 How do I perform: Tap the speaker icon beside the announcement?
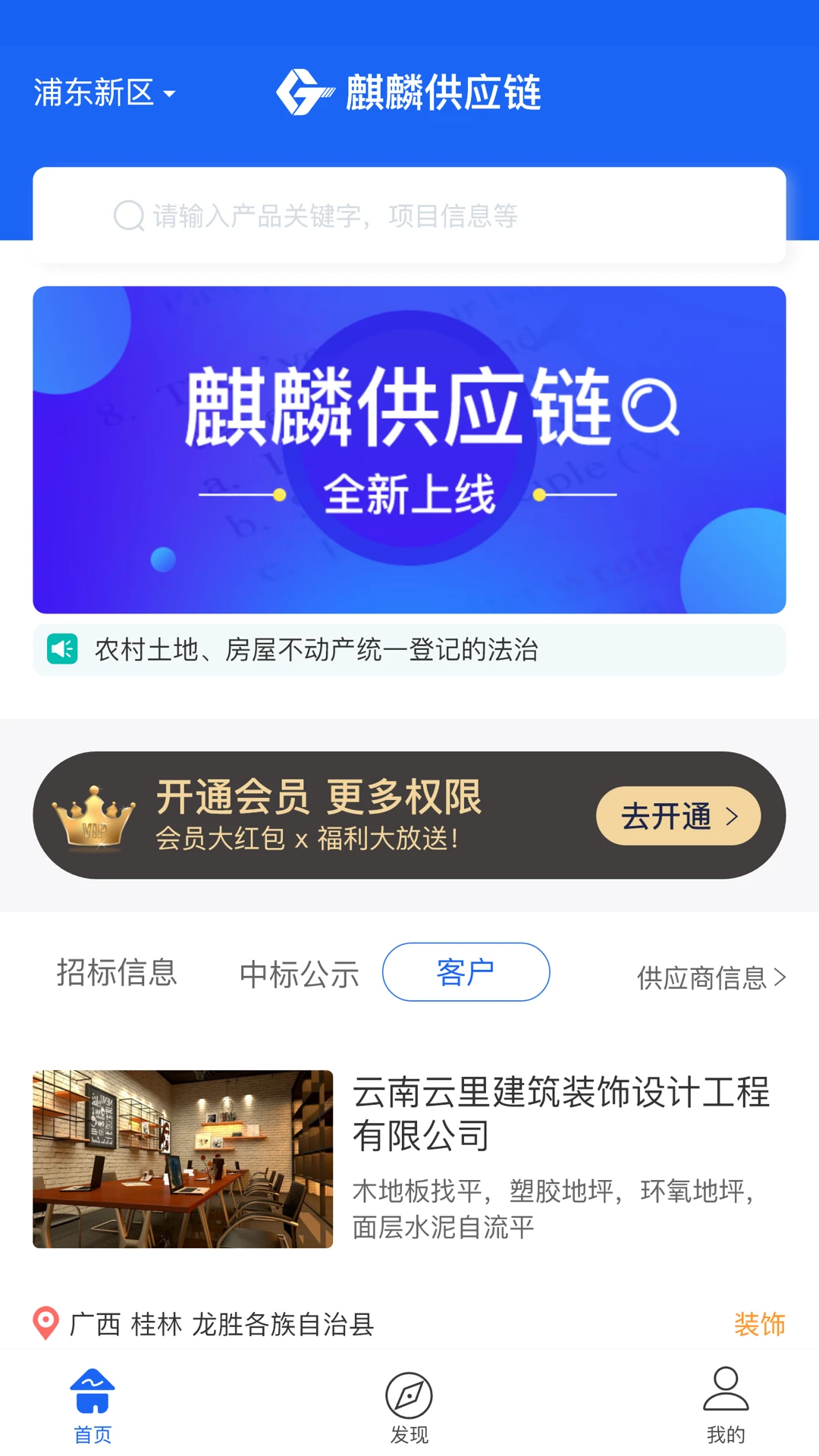(61, 649)
